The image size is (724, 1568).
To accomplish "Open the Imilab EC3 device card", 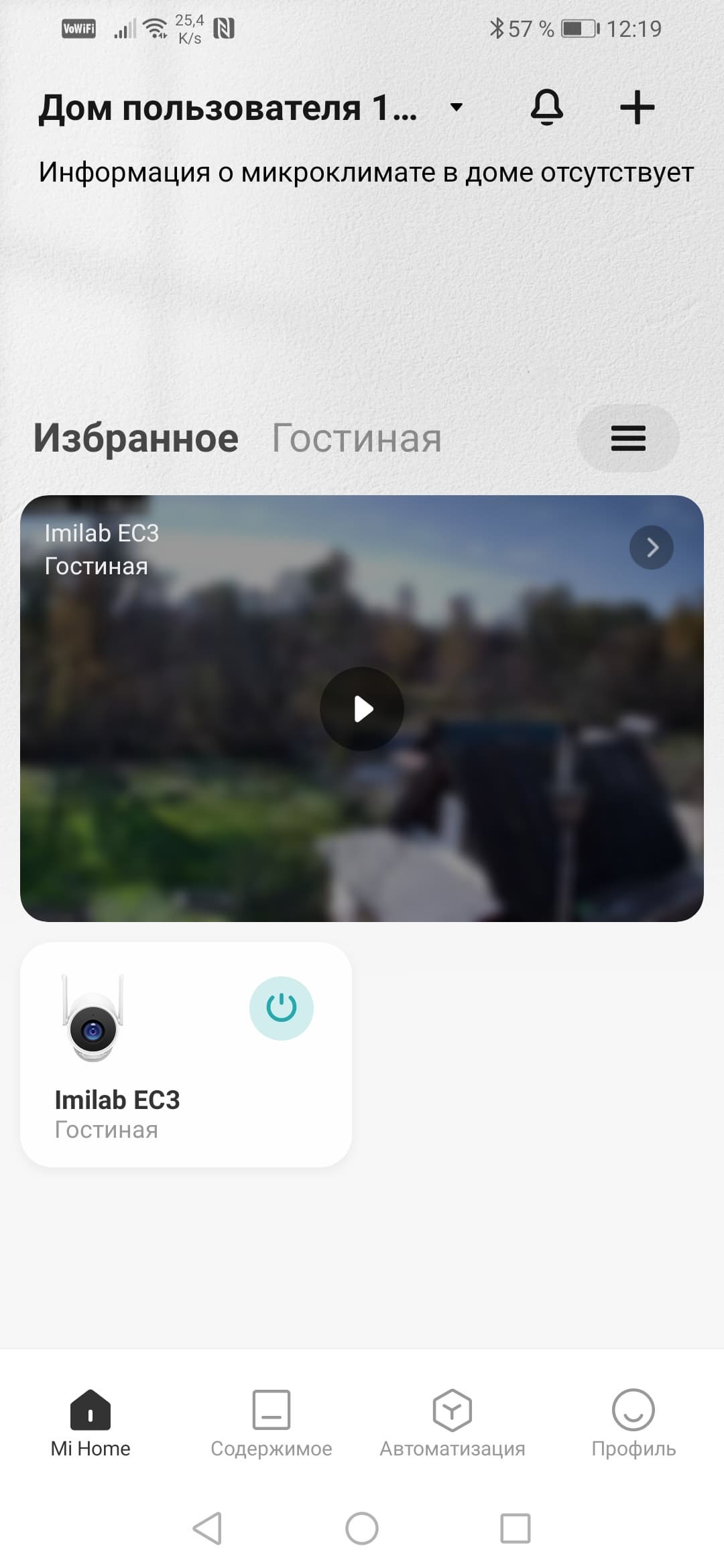I will pyautogui.click(x=134, y=1099).
